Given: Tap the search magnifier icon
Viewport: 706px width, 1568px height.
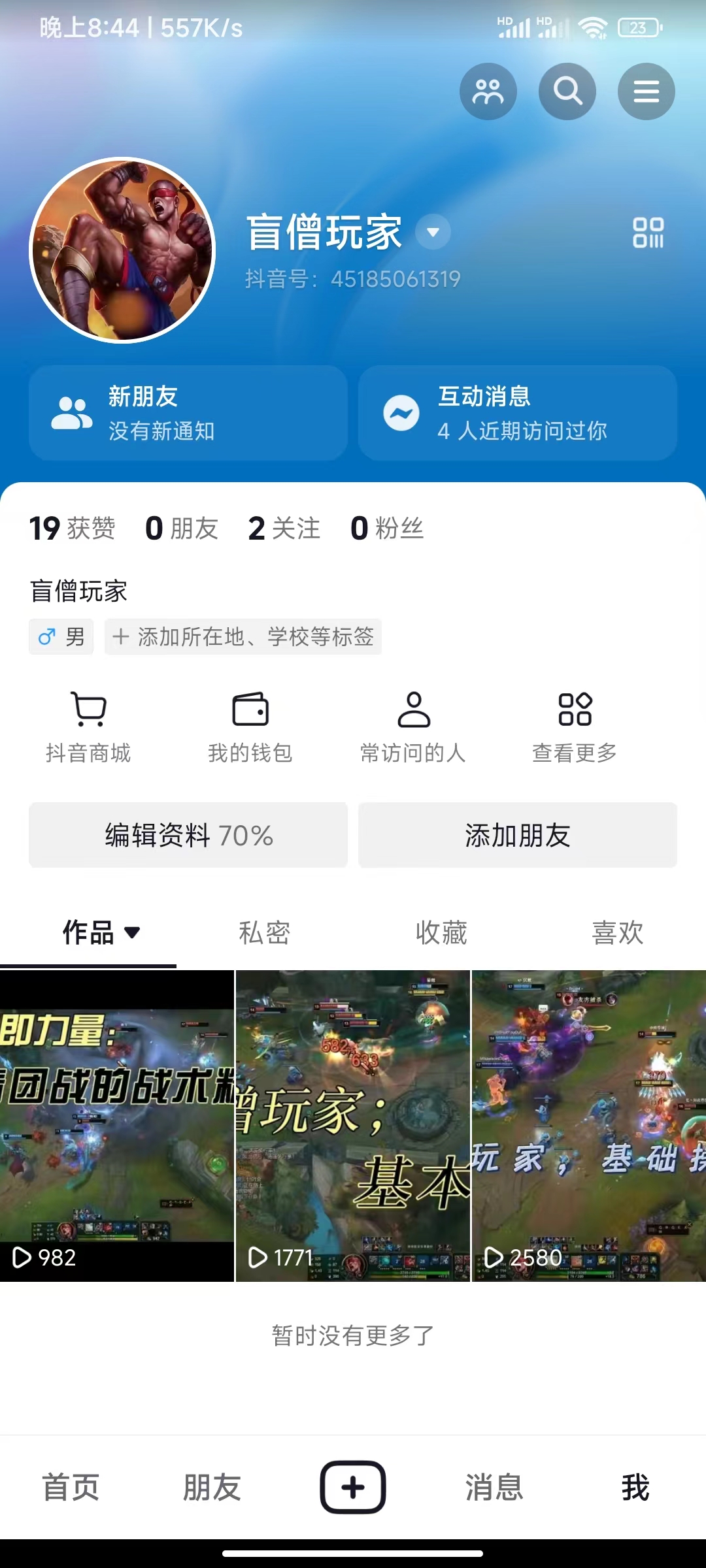Looking at the screenshot, I should (x=567, y=91).
